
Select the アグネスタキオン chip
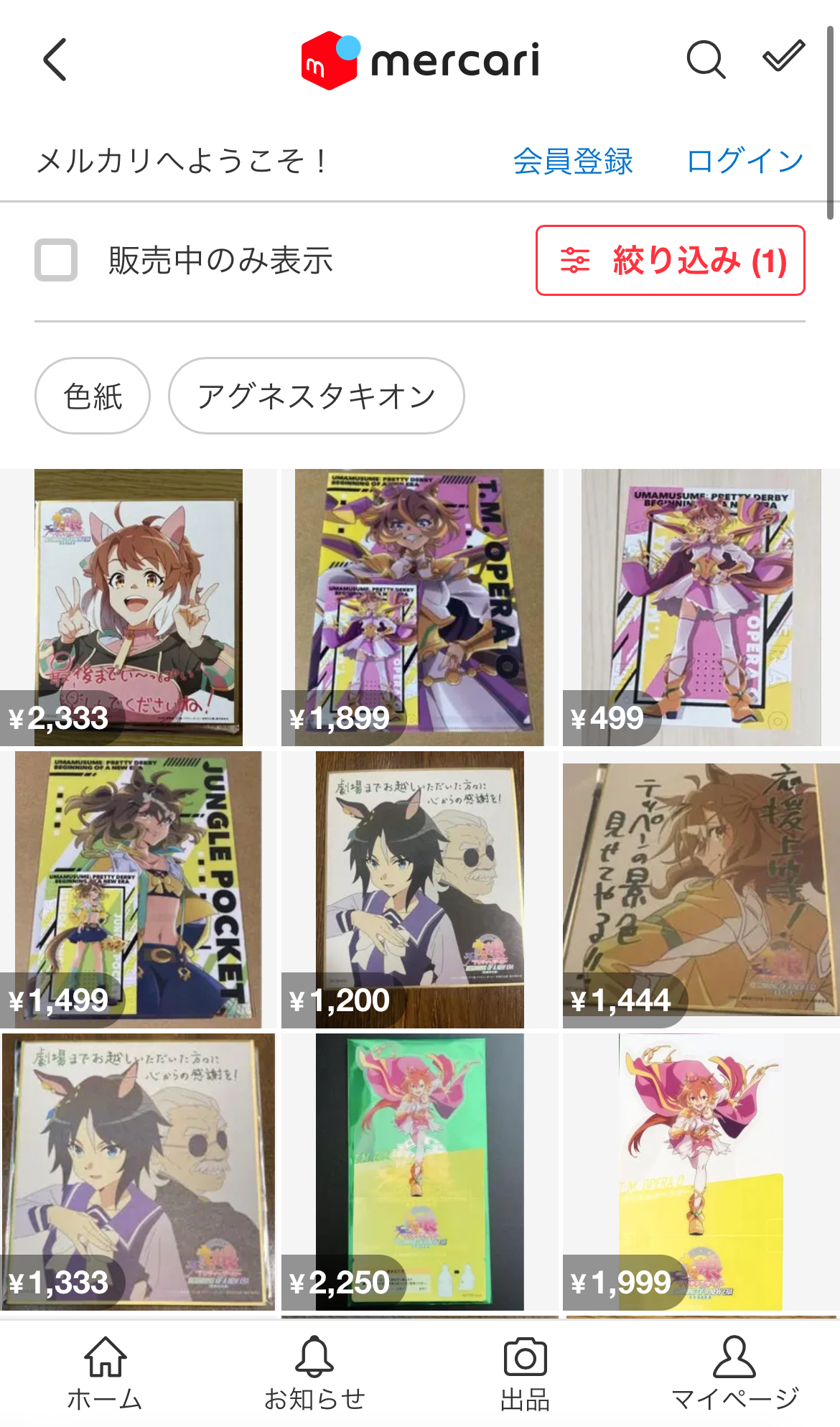click(x=316, y=396)
